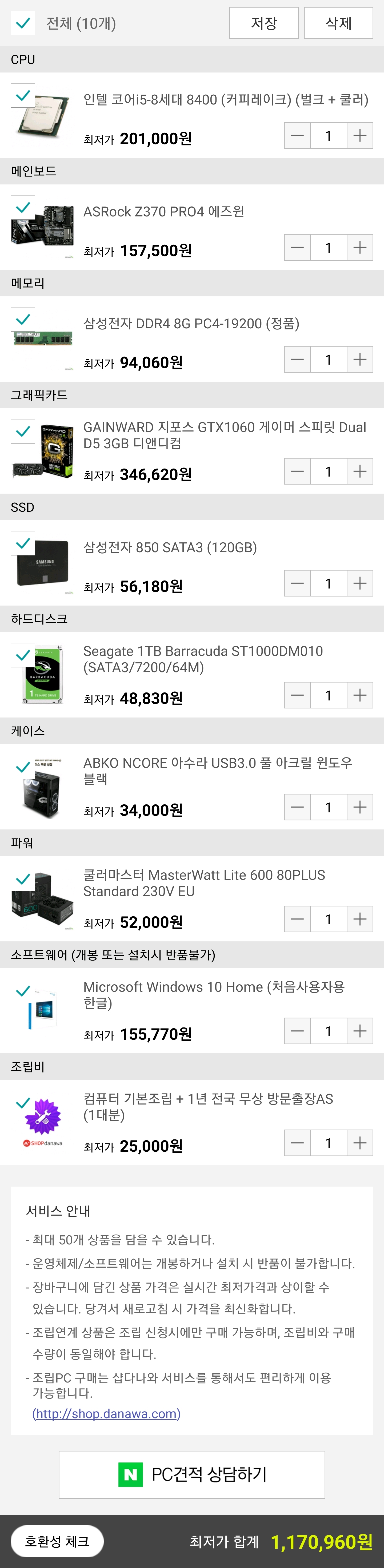The width and height of the screenshot is (384, 1568).
Task: Add one more GAINWARD GTX1060 graphics card
Action: tap(360, 472)
